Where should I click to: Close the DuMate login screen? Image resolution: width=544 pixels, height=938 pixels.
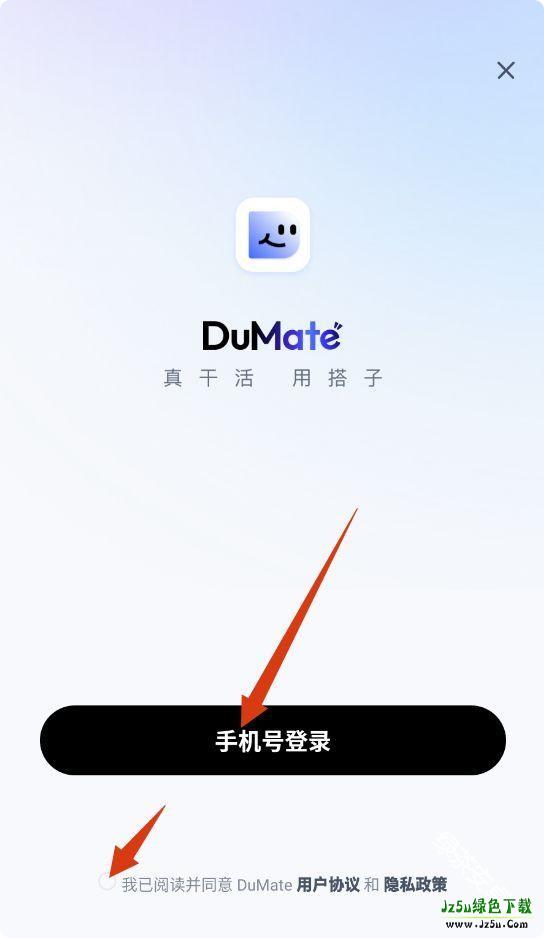(x=506, y=71)
